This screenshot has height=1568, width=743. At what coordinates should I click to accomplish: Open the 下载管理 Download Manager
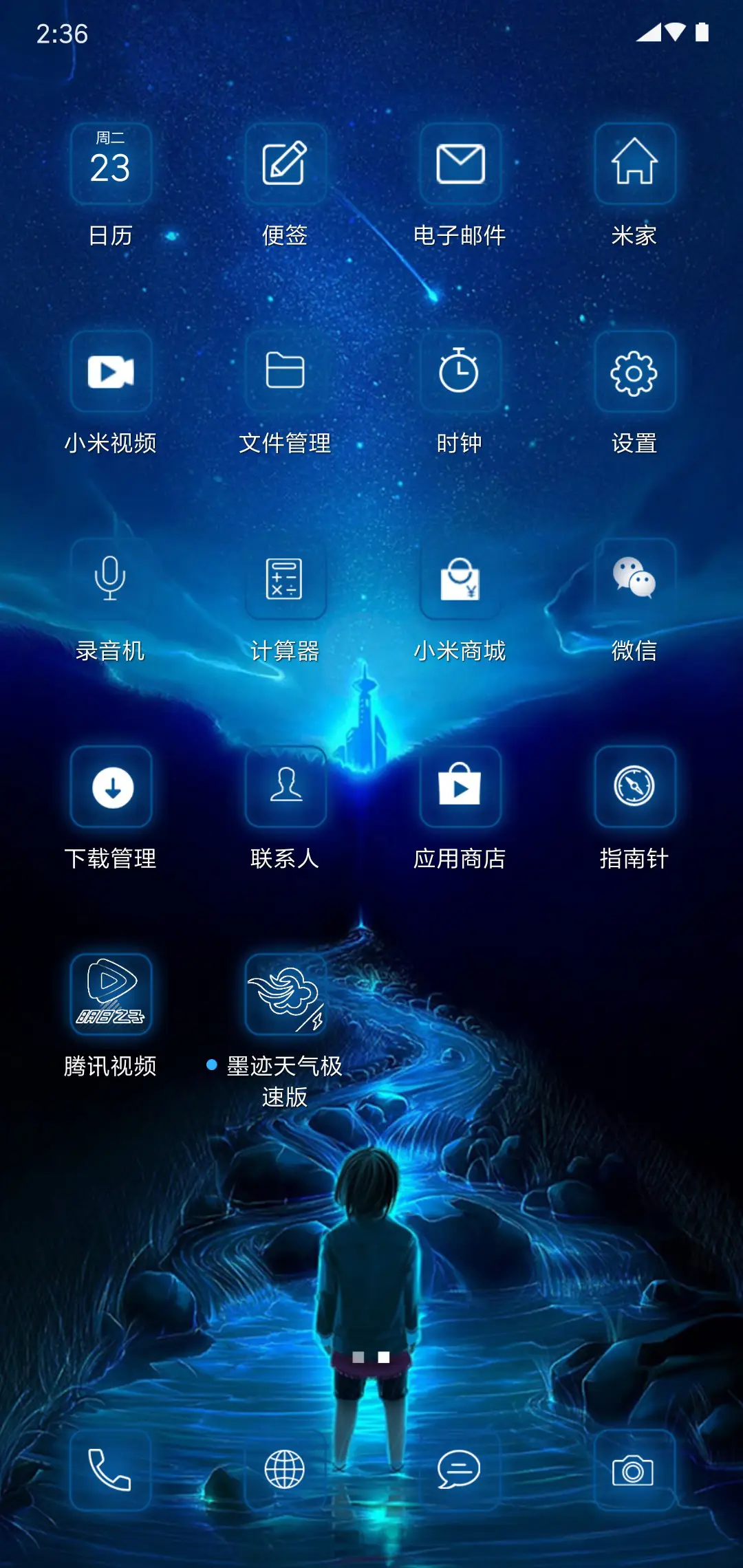pyautogui.click(x=111, y=787)
